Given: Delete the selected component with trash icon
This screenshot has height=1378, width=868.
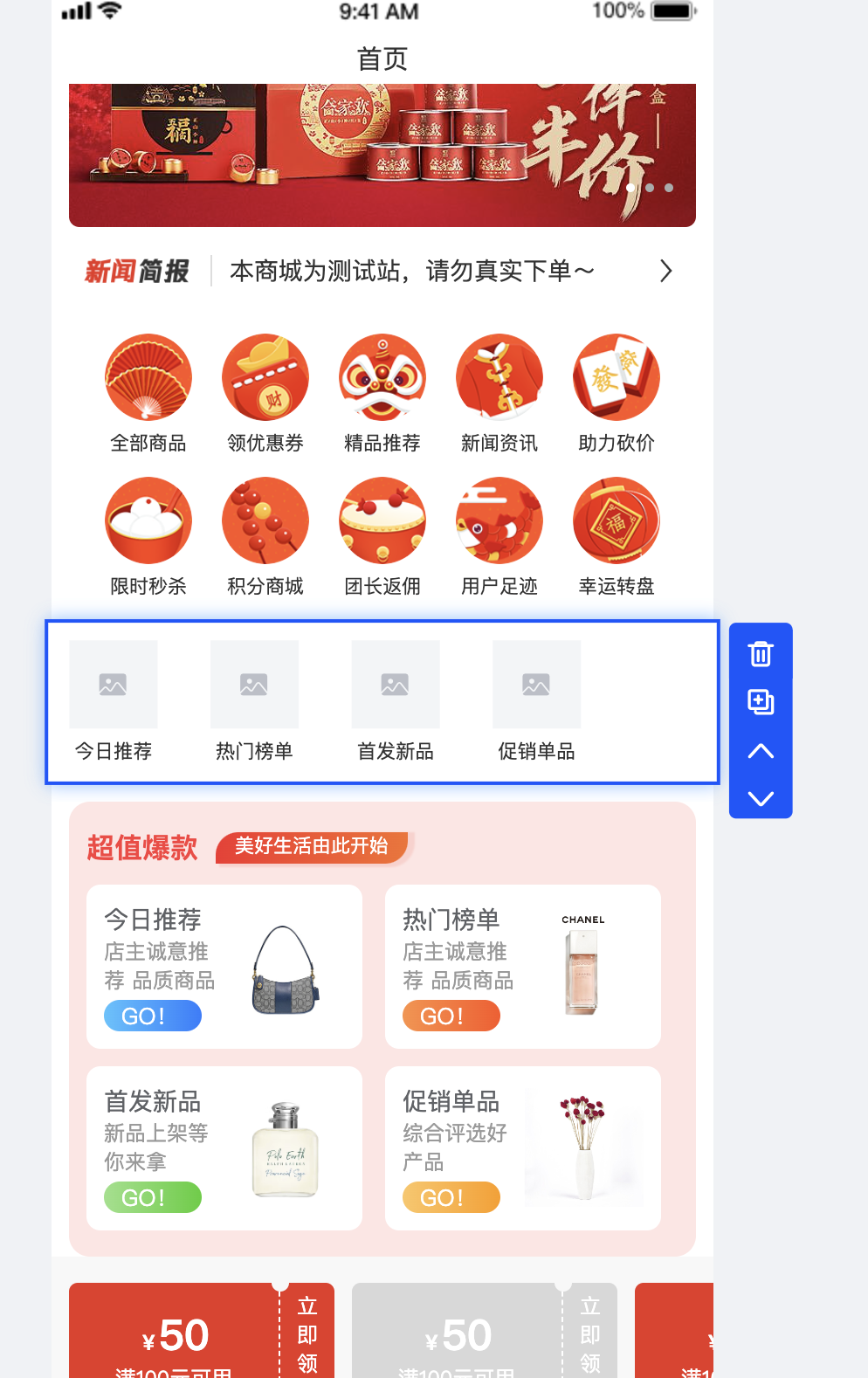Looking at the screenshot, I should point(761,654).
